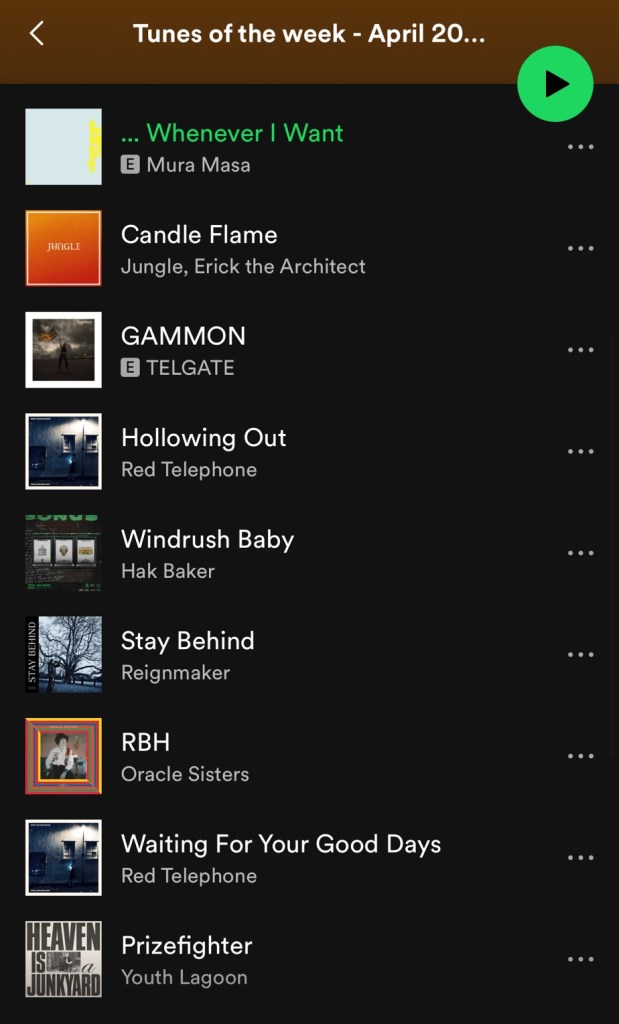Select the track GAMMON by TELGATE
This screenshot has height=1024, width=619.
183,337
